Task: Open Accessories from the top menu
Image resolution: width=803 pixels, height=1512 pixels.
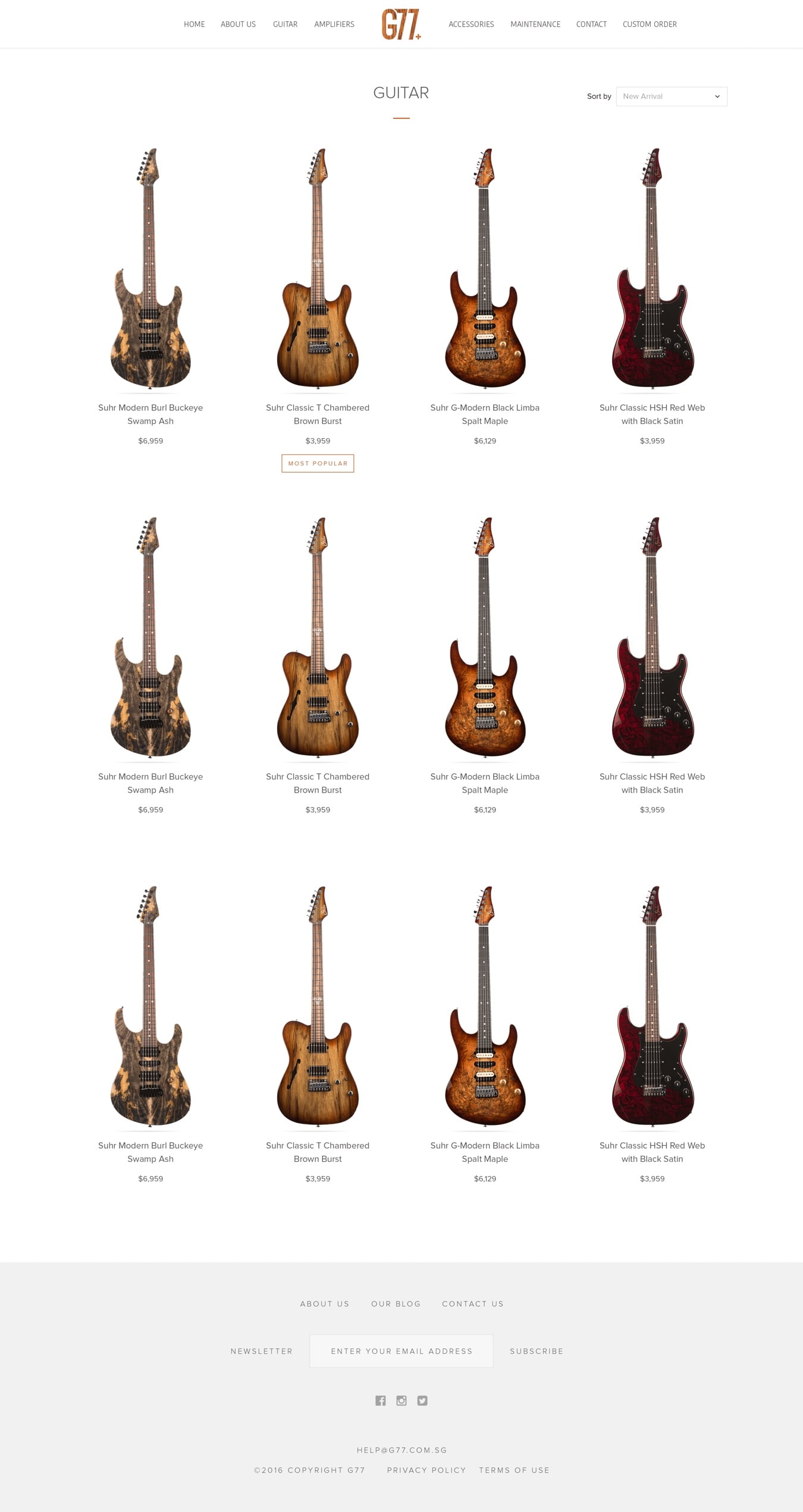Action: [x=471, y=24]
